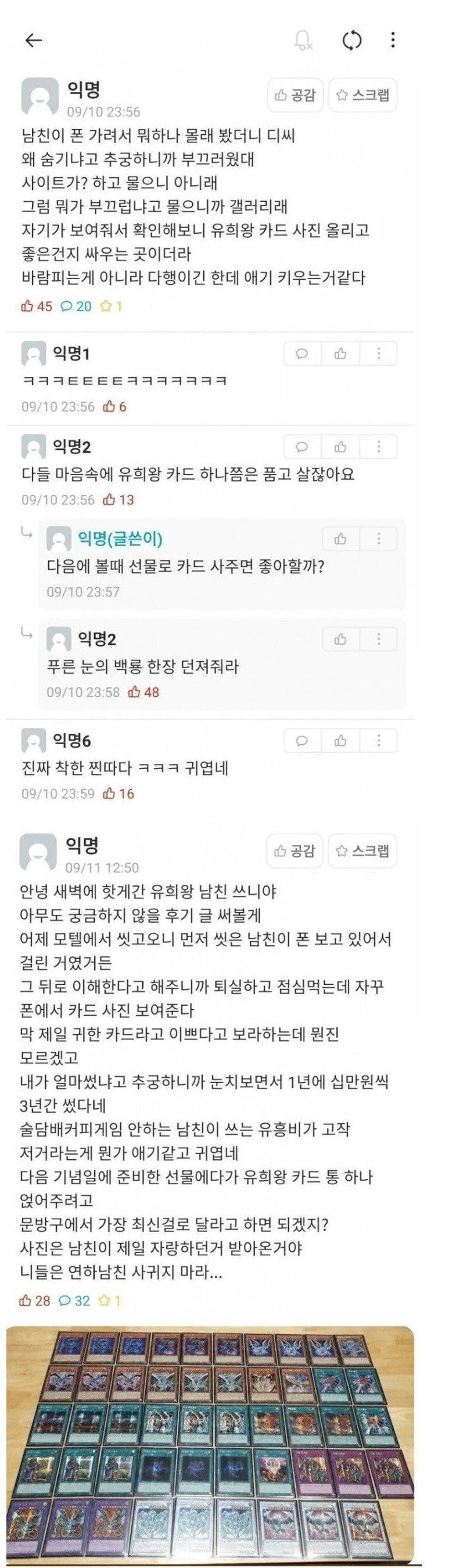Reply to 익명1's comment

(x=302, y=353)
